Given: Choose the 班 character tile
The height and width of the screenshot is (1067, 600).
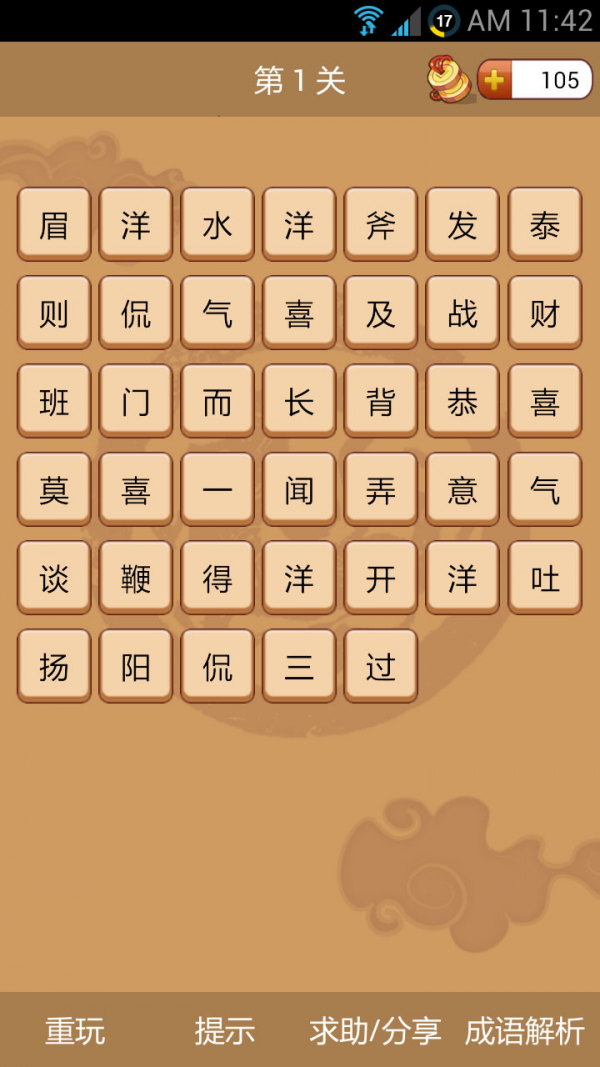Looking at the screenshot, I should pos(54,402).
